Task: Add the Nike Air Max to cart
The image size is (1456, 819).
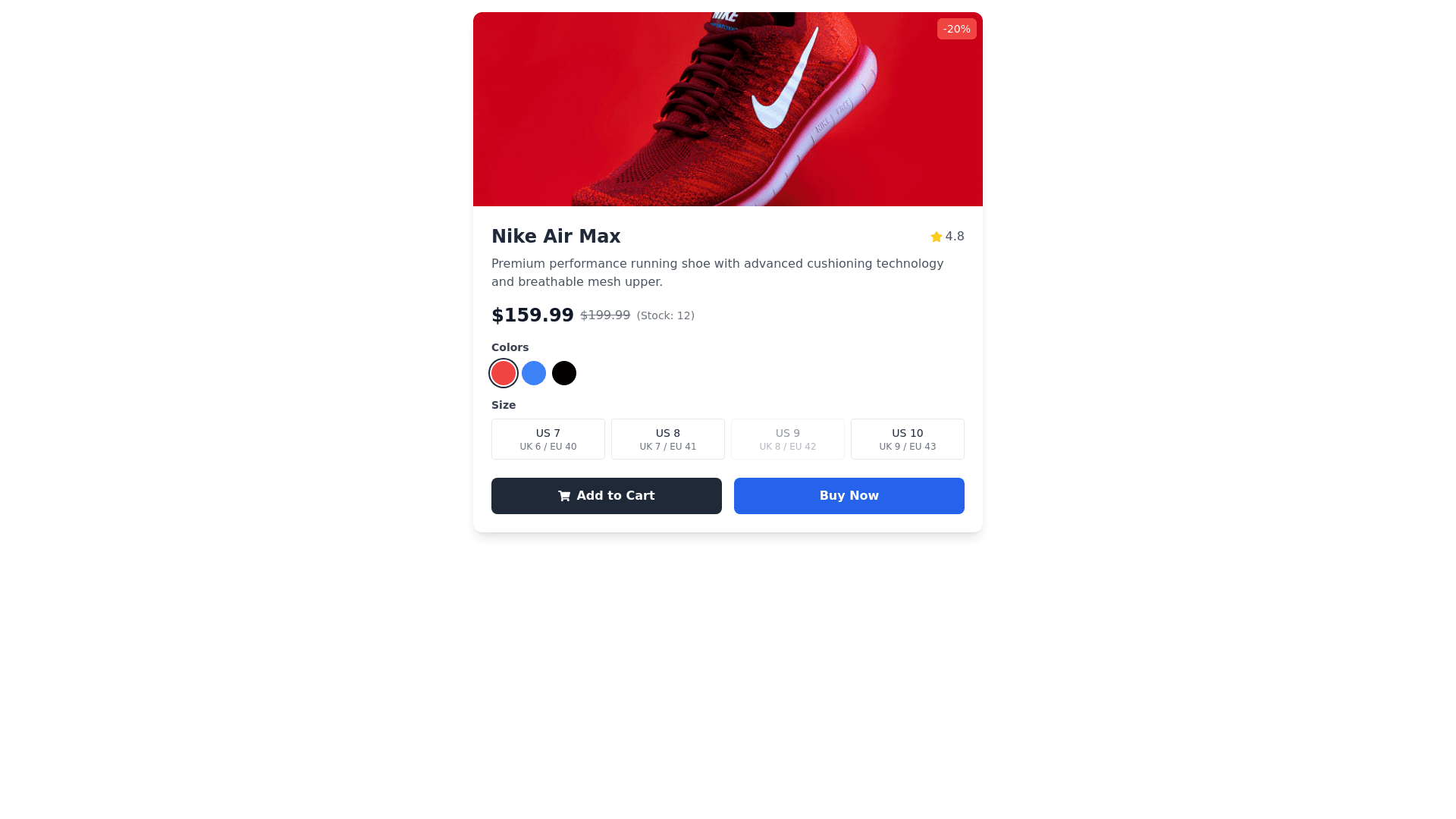Action: click(607, 496)
